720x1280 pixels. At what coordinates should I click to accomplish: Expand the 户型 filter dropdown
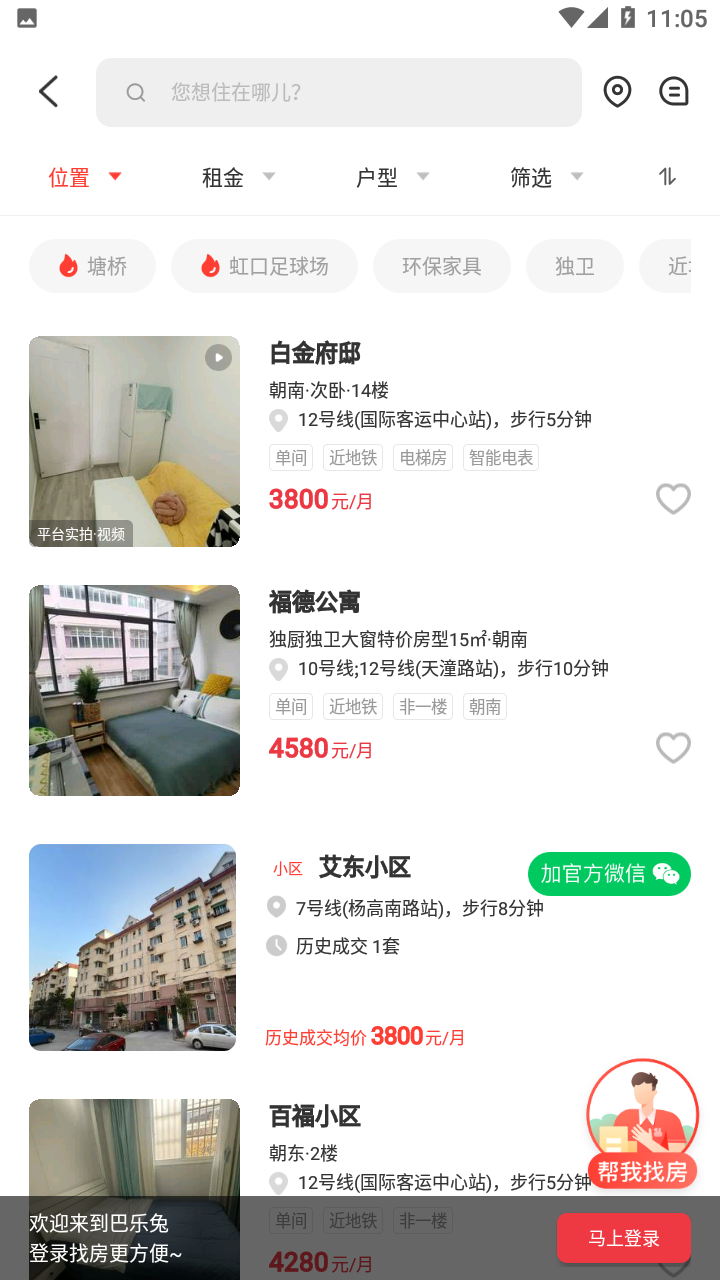tap(392, 177)
